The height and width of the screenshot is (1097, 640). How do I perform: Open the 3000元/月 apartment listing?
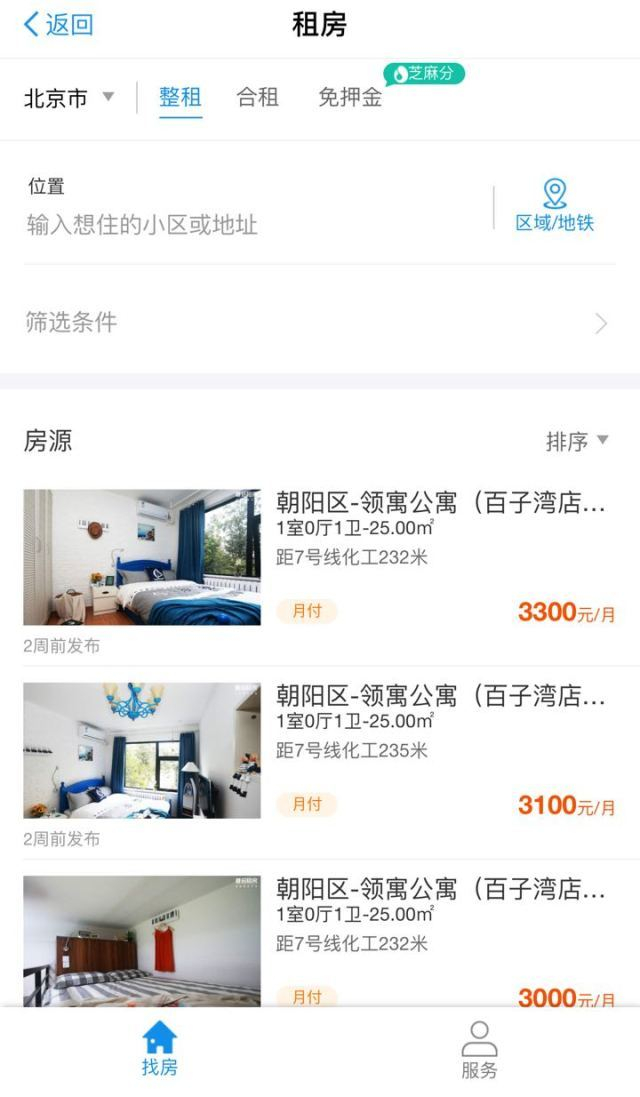(320, 942)
